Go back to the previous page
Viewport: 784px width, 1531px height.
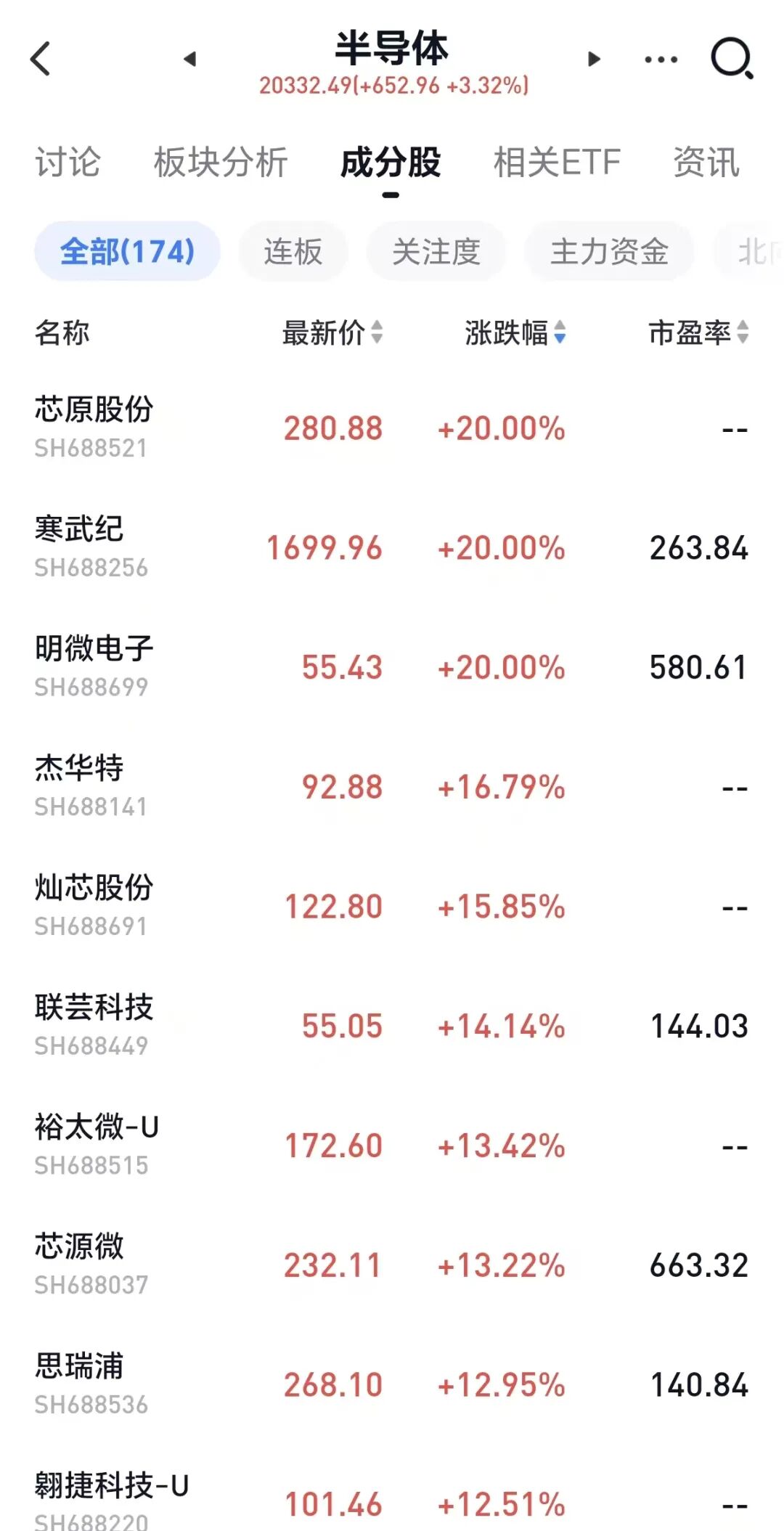tap(41, 59)
